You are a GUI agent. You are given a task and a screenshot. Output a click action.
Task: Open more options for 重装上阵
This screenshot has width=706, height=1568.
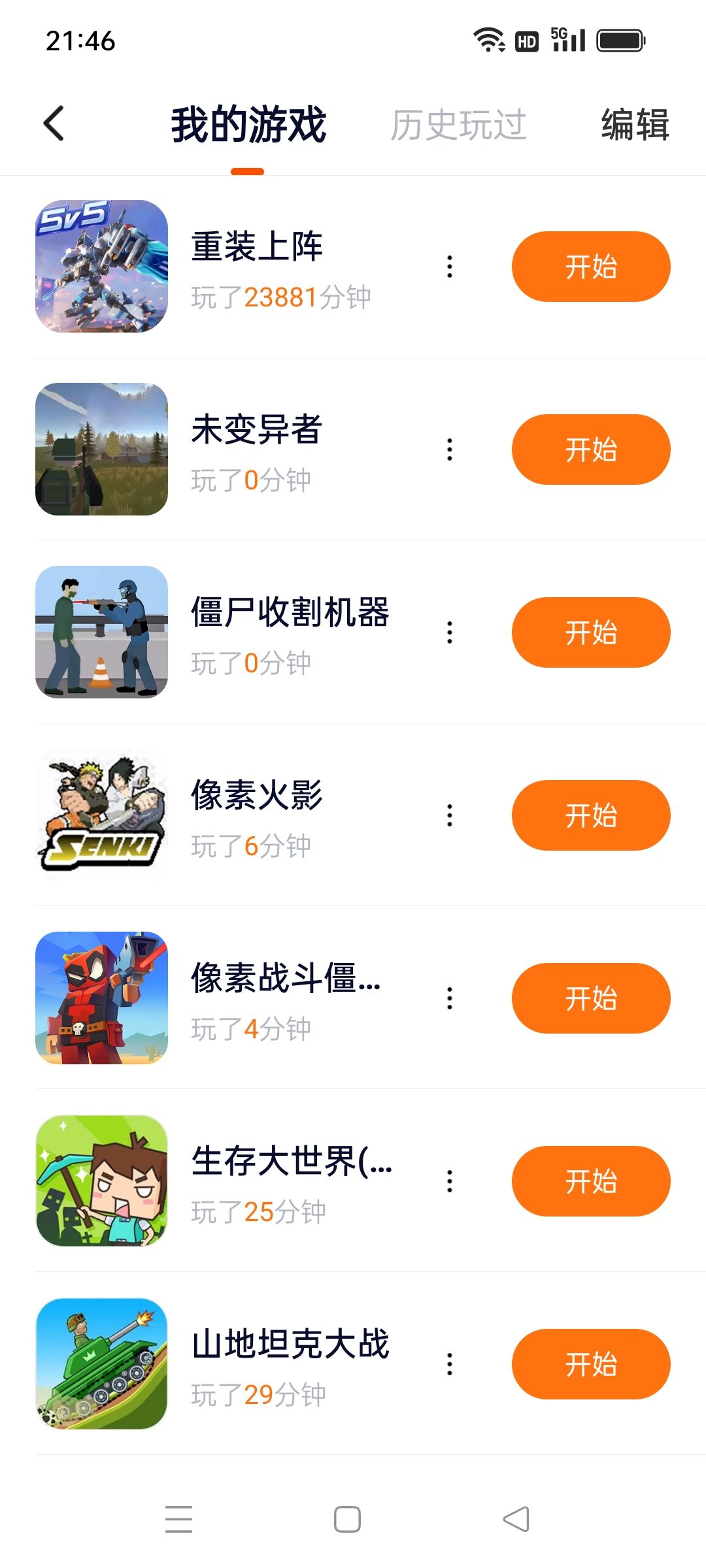(450, 267)
